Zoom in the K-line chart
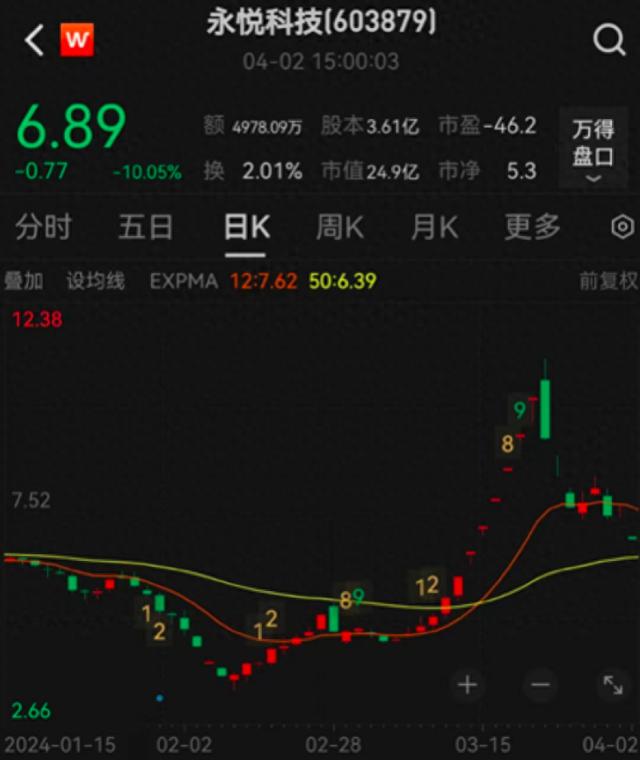 467,685
